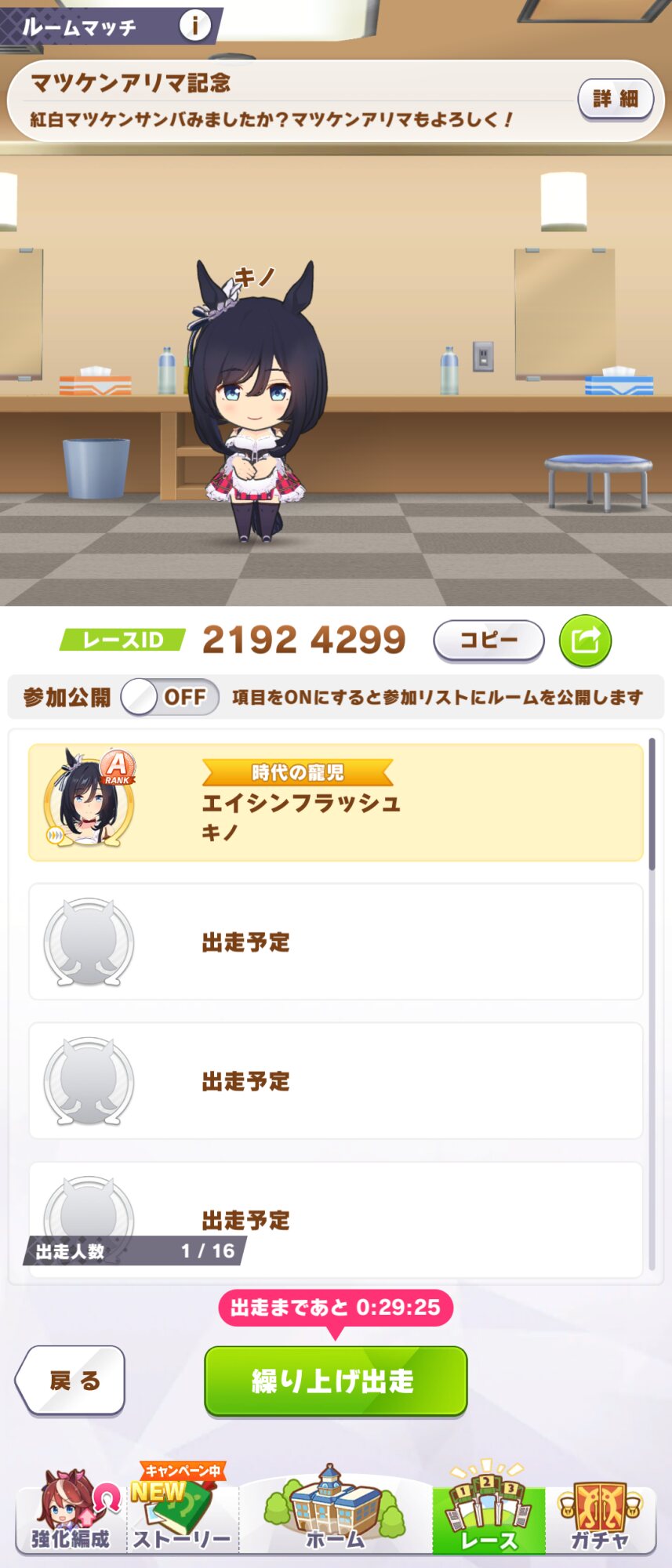Open the room match info icon
This screenshot has width=672, height=1568.
click(x=194, y=26)
